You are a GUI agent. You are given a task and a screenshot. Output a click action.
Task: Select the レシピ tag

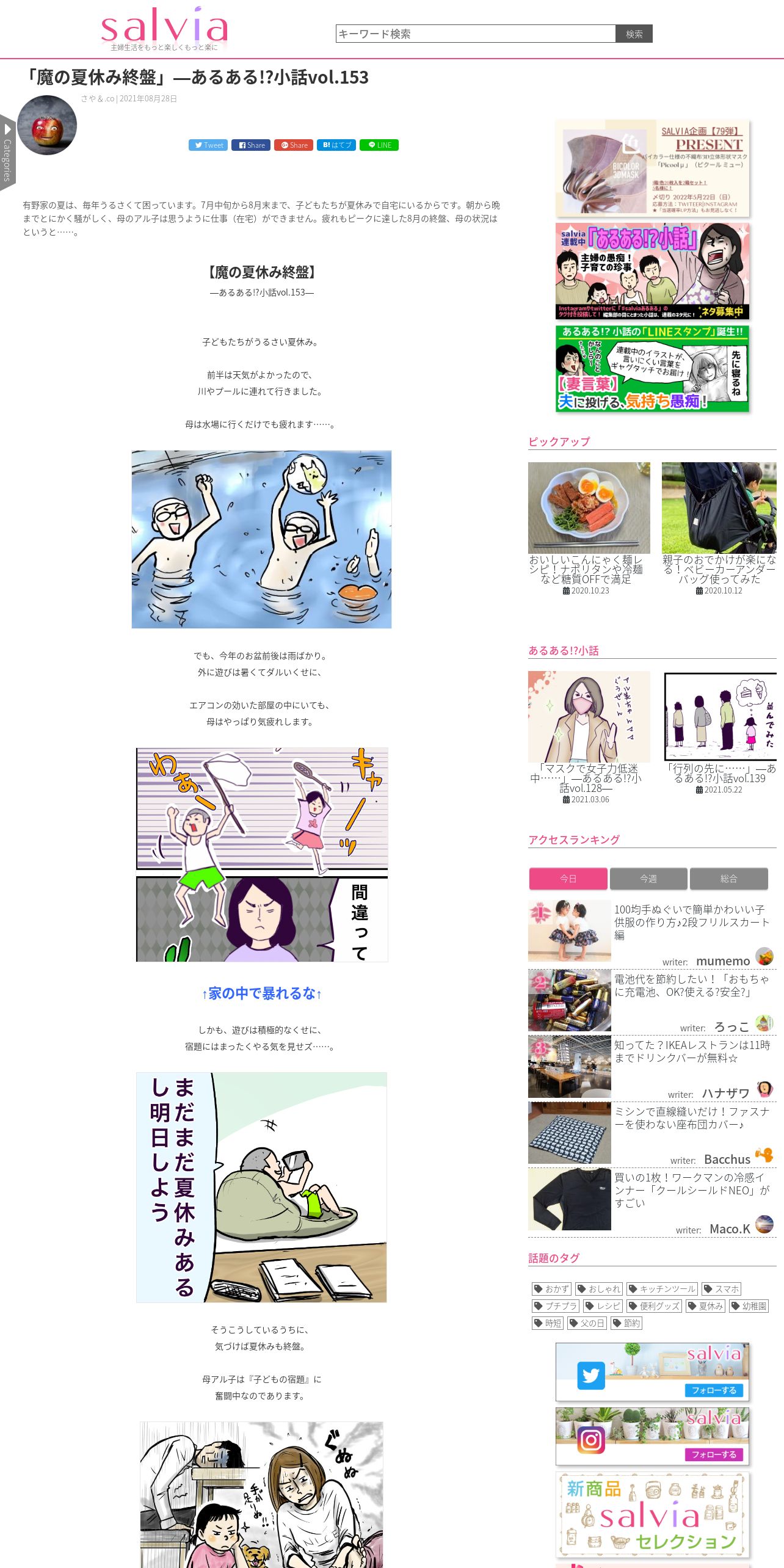(x=603, y=1306)
